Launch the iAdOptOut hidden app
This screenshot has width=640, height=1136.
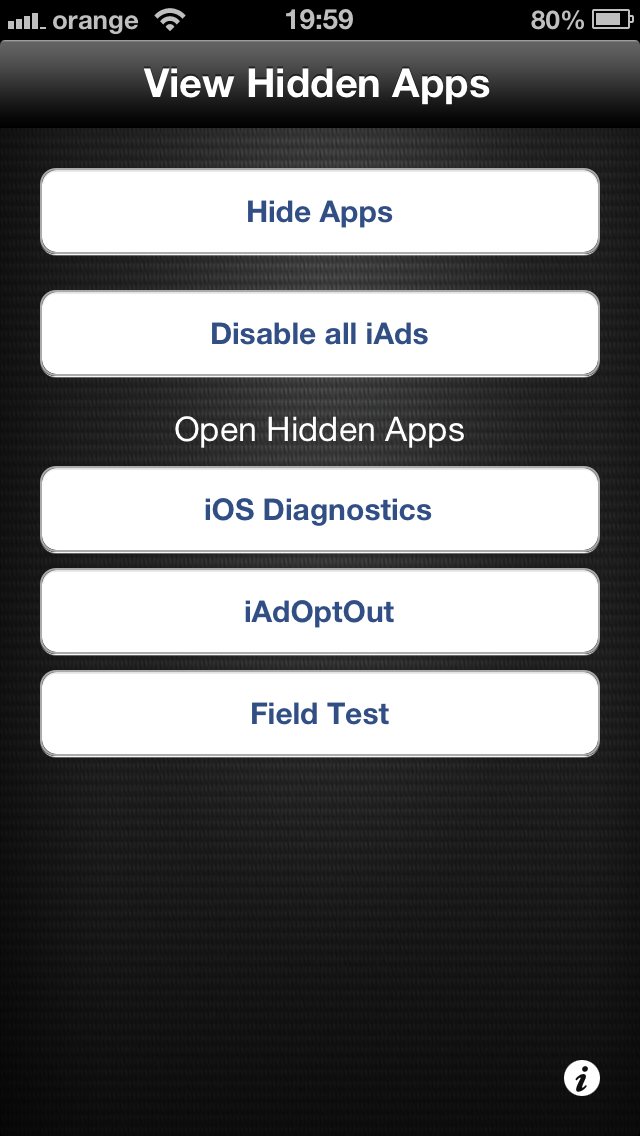(x=320, y=611)
